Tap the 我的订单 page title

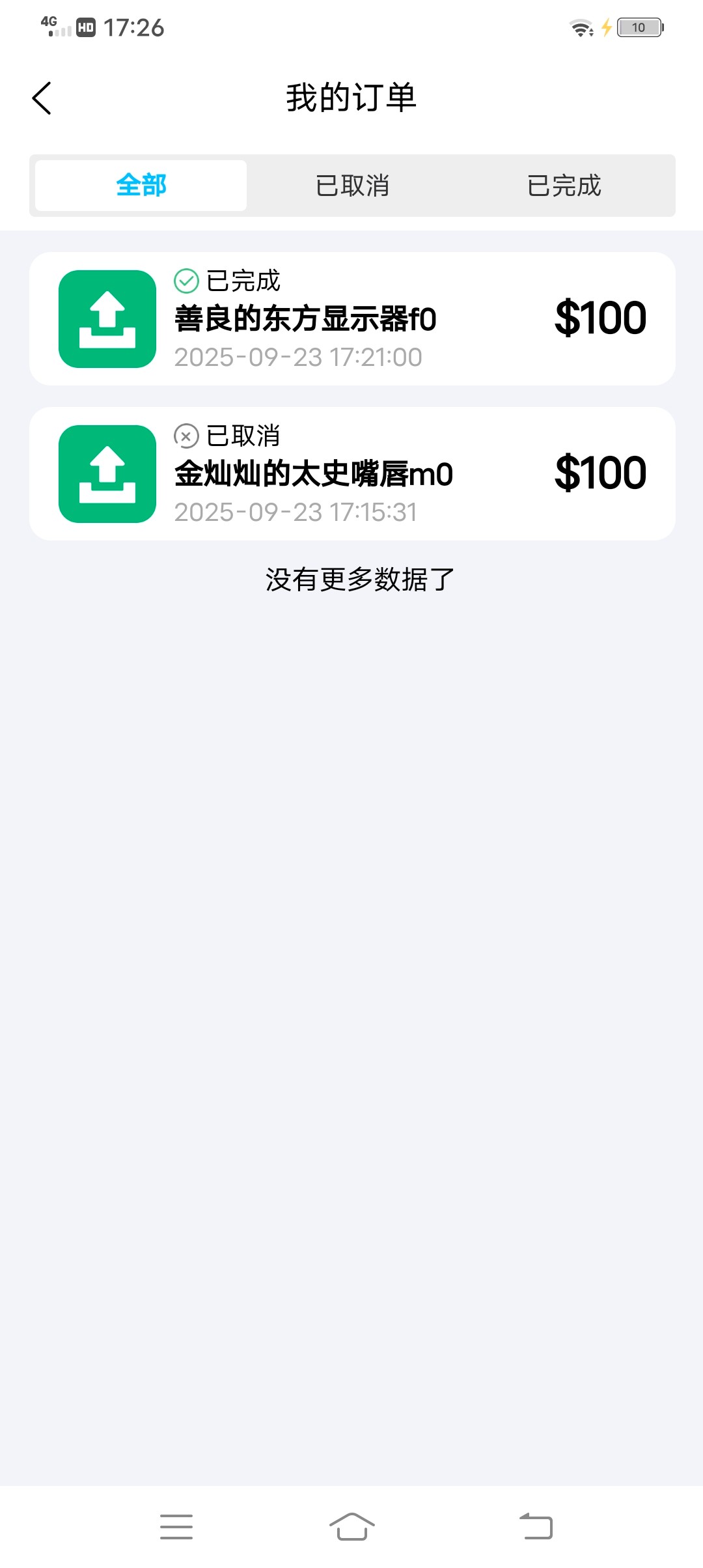(x=351, y=98)
